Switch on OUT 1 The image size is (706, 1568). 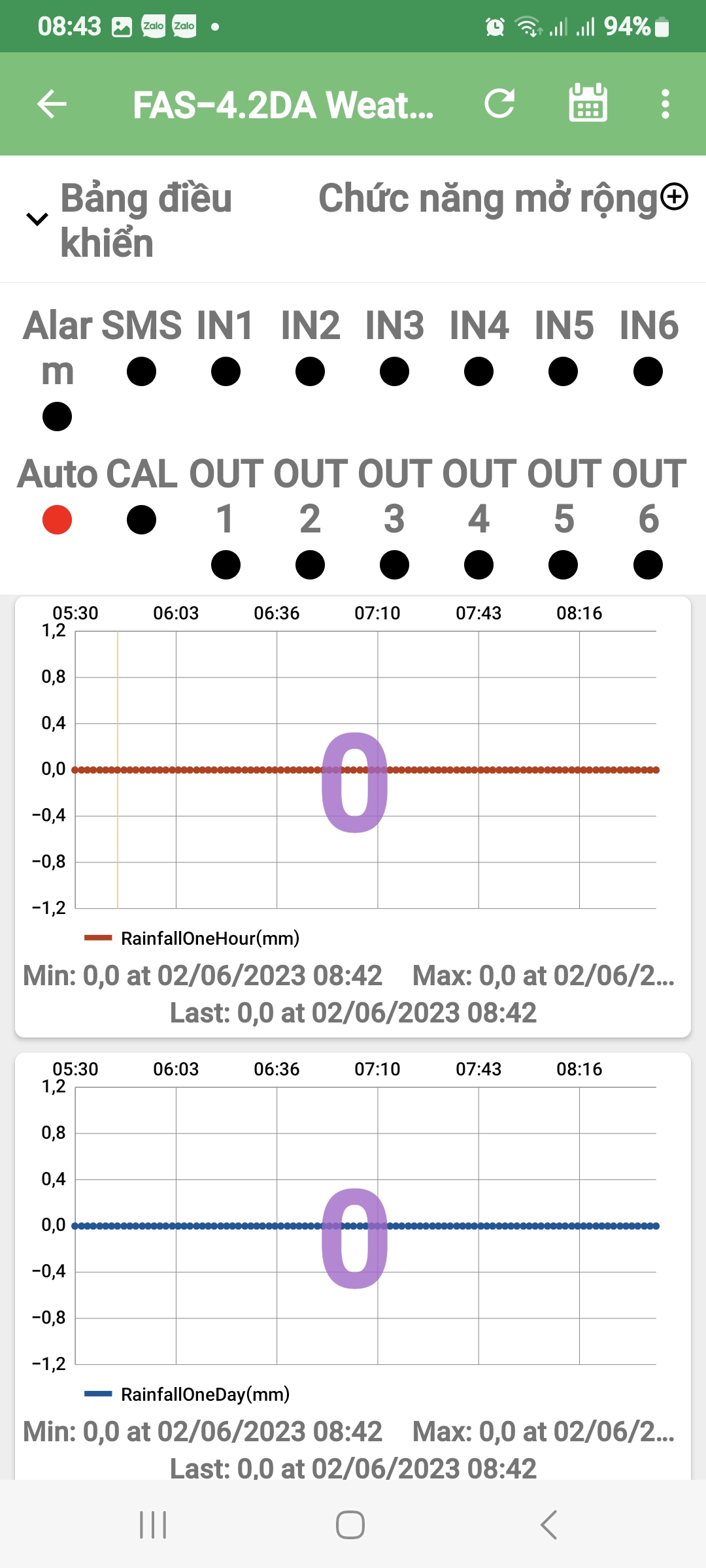point(226,564)
